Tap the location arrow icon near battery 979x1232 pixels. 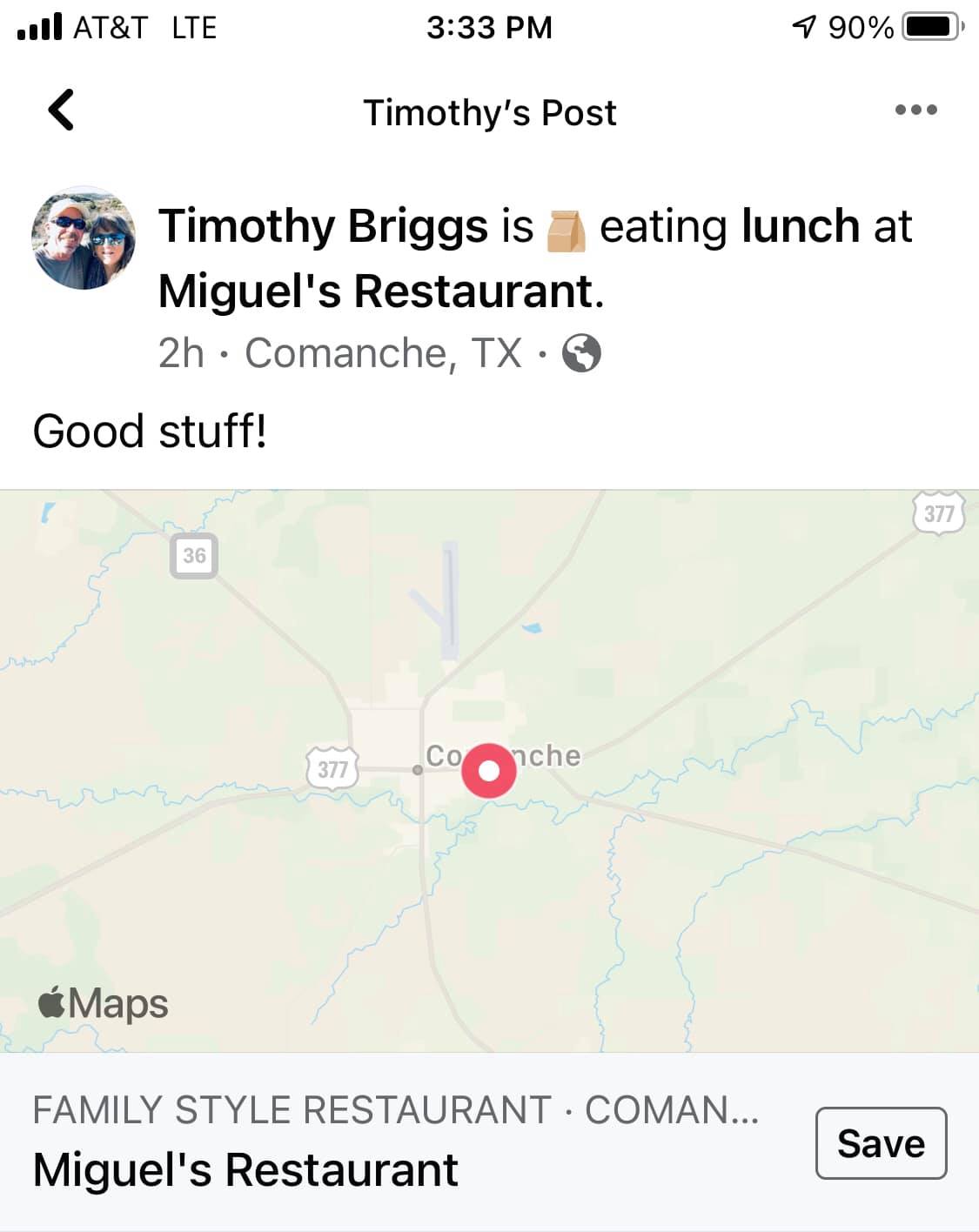point(805,26)
